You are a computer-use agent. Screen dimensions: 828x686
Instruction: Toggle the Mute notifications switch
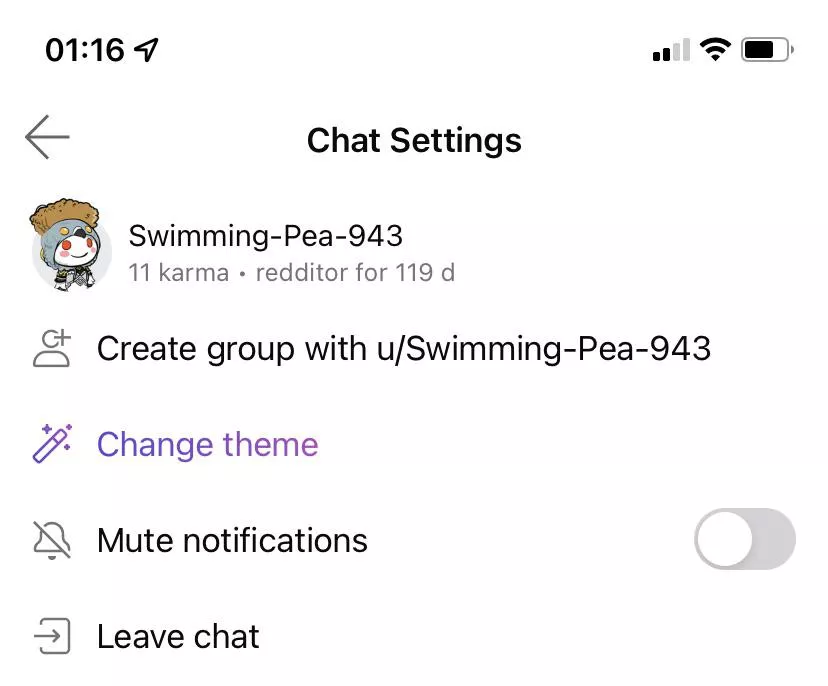tap(744, 542)
